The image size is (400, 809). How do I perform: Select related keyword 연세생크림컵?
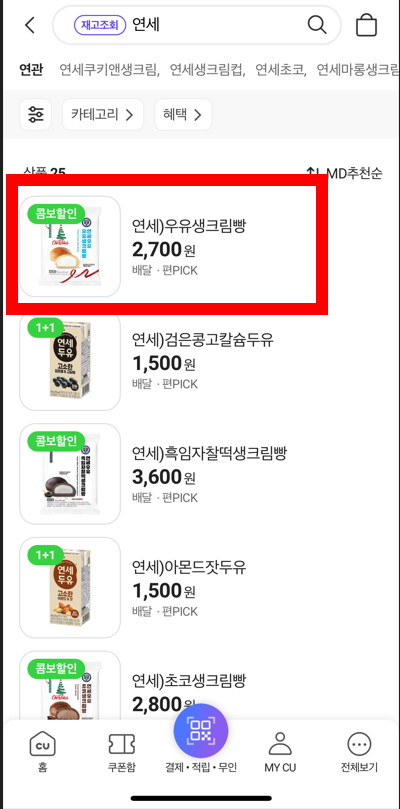pyautogui.click(x=207, y=69)
